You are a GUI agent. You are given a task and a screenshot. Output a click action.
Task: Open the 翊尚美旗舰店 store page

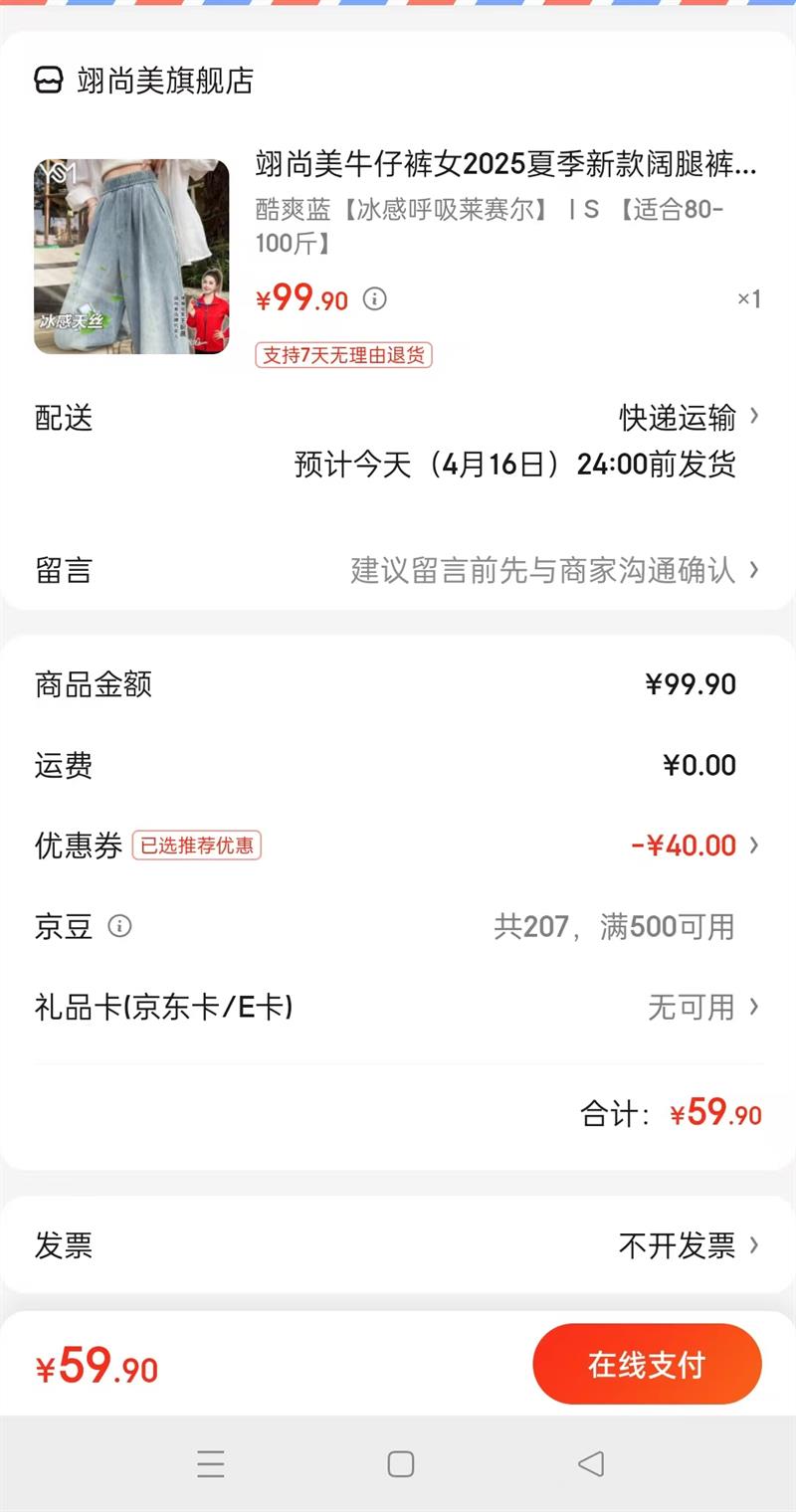[x=164, y=81]
